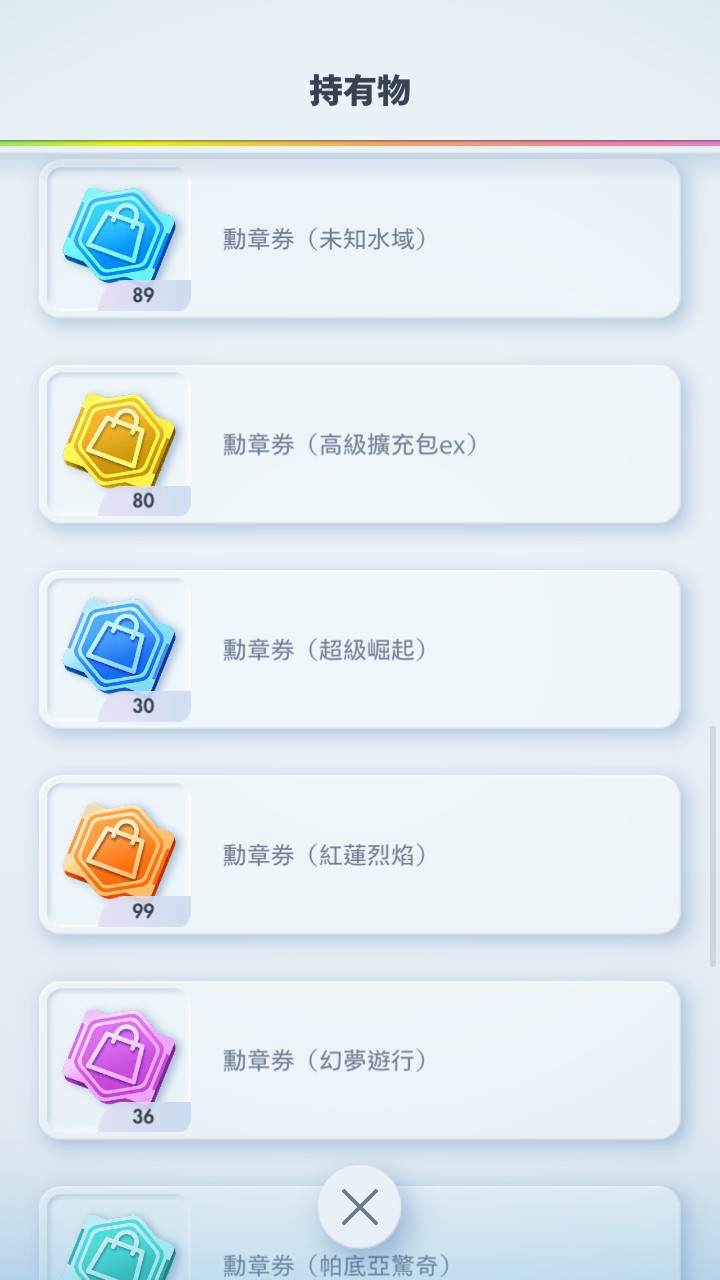The height and width of the screenshot is (1280, 720).
Task: Dismiss the inventory with the X button
Action: click(360, 1207)
